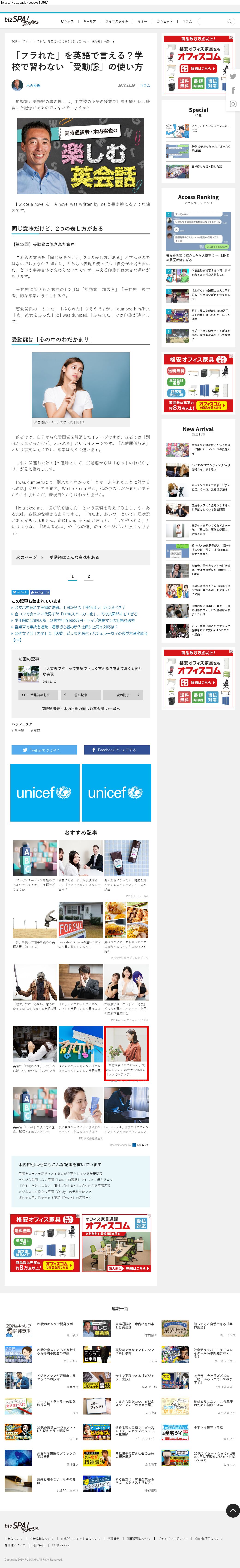Open the Twitter icon in side bar
Screen dimensions: 240x1568
[233, 77]
